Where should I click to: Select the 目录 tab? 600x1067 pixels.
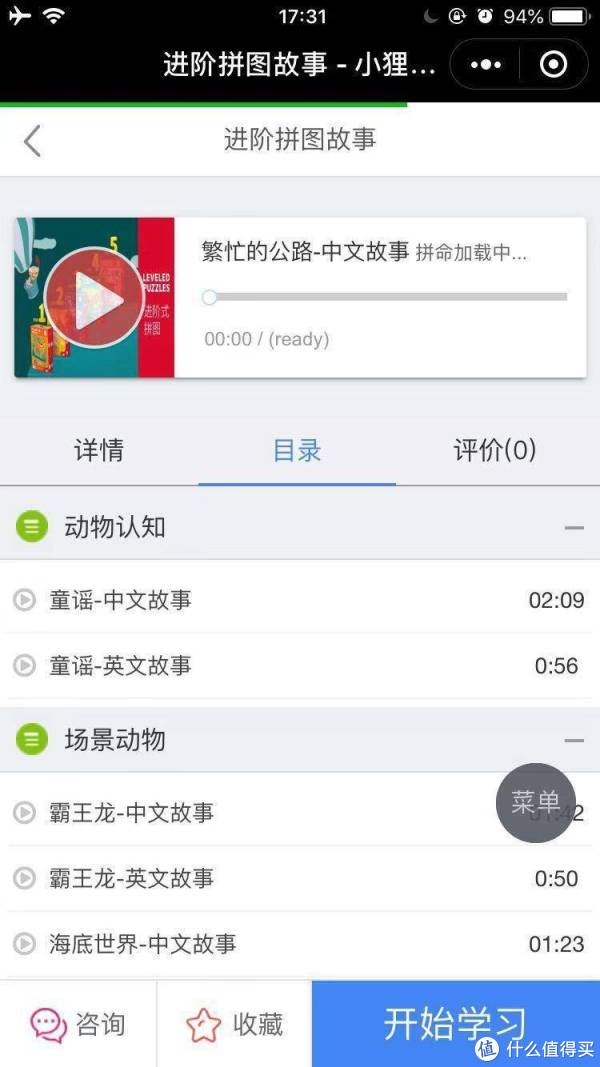[x=297, y=450]
